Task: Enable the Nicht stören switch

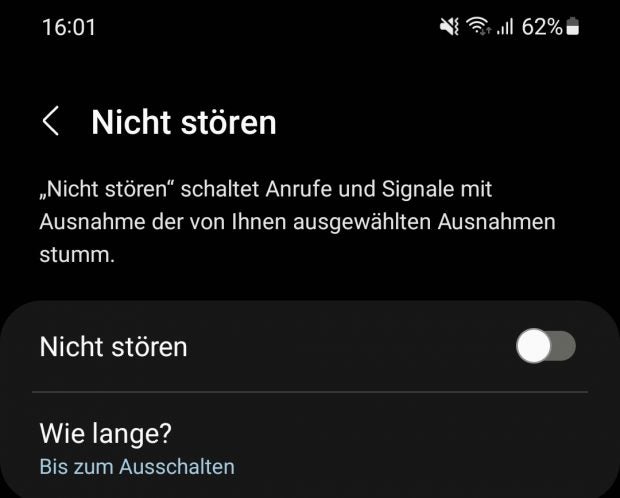Action: [x=545, y=347]
